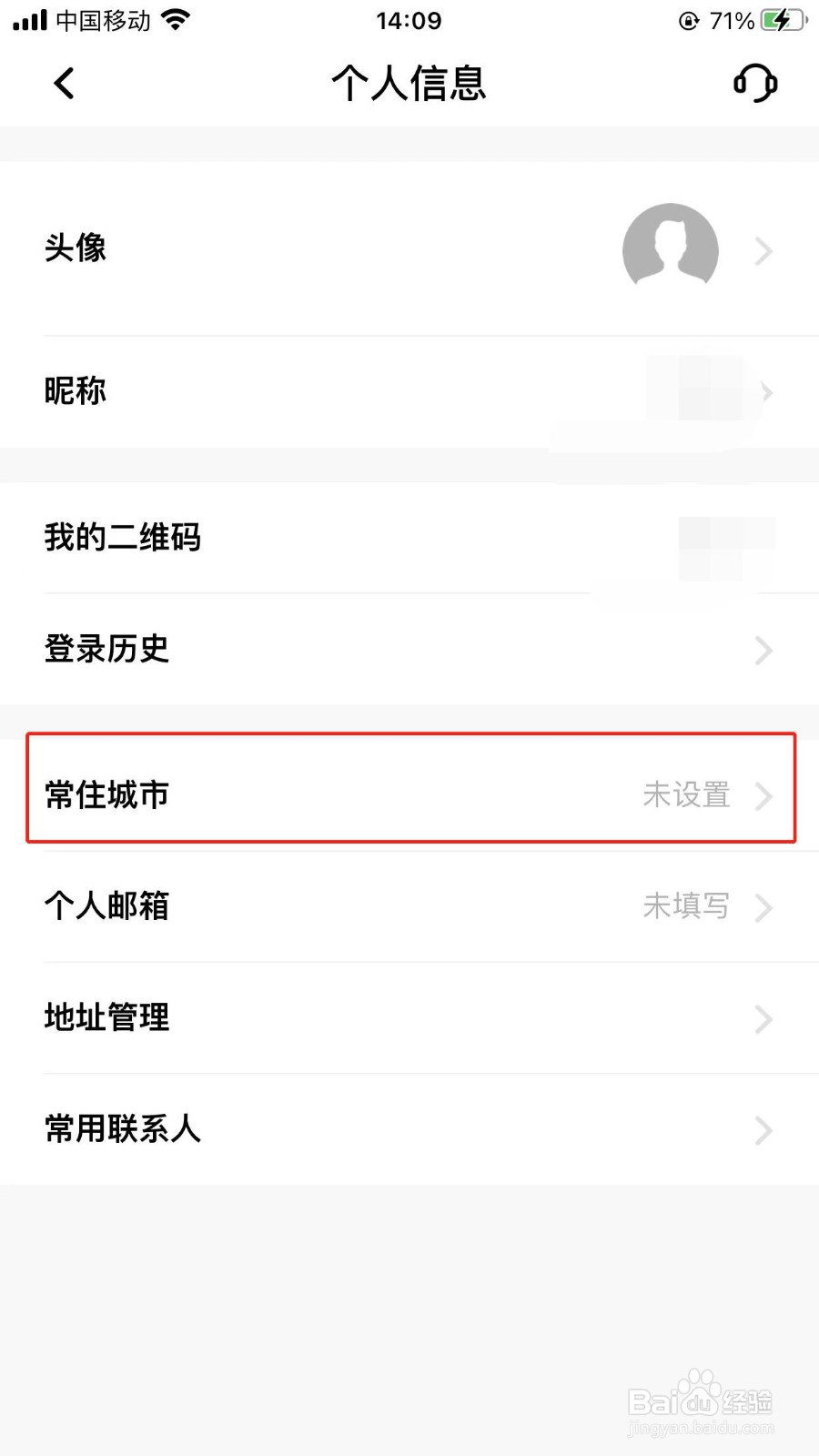Viewport: 819px width, 1456px height.
Task: Open profile picture by tapping avatar icon
Action: 669,249
